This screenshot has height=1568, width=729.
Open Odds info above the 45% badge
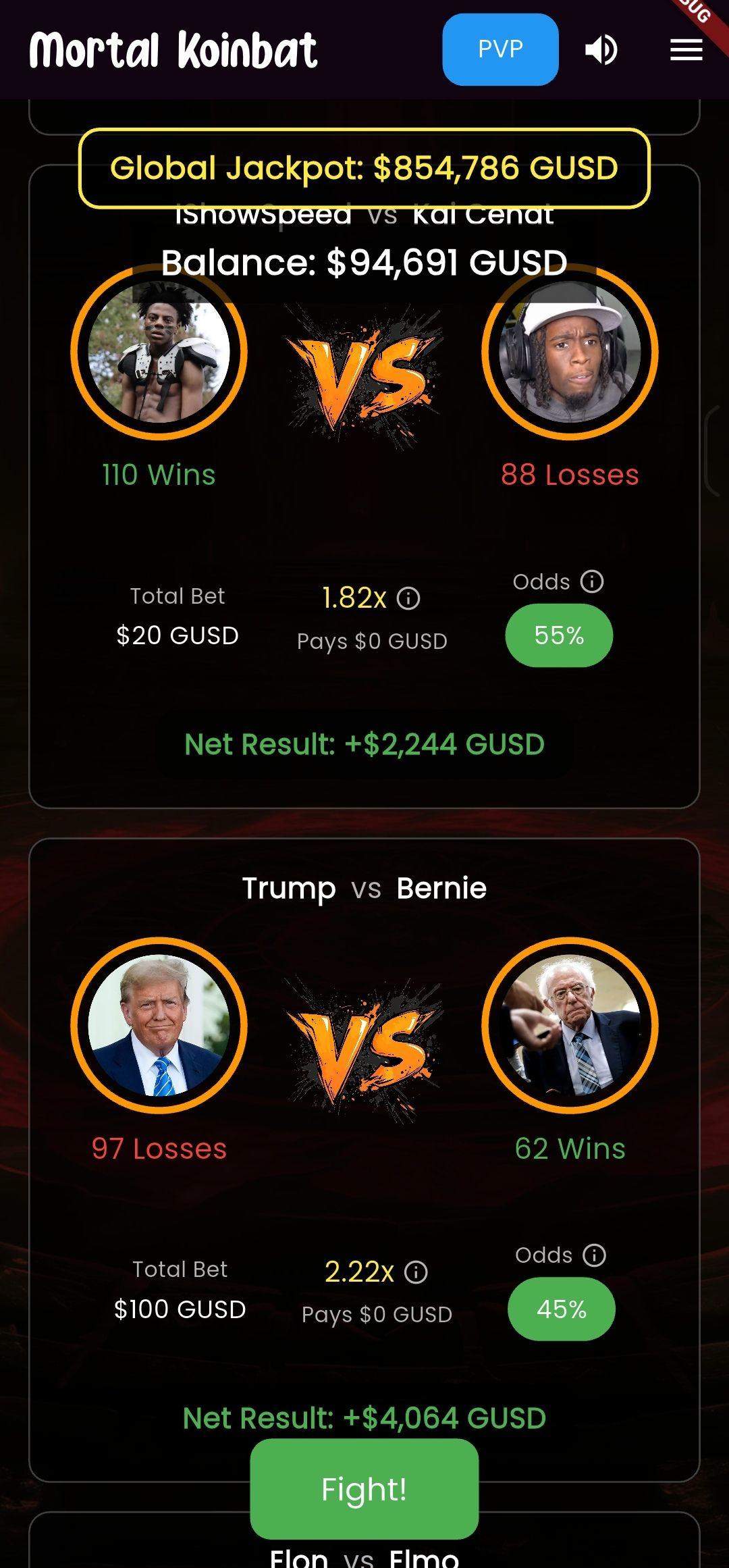click(594, 1255)
